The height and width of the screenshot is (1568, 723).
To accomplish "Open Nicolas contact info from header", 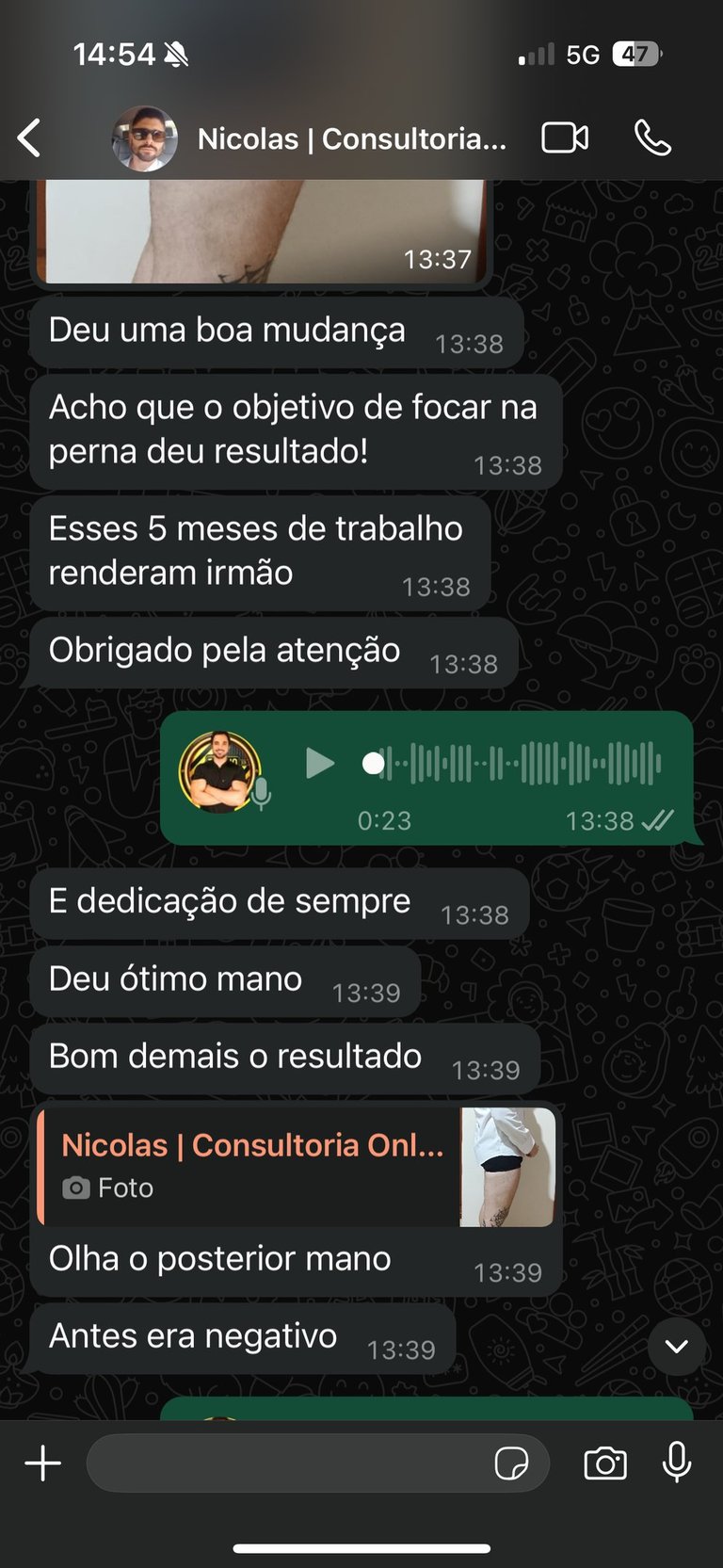I will coord(350,139).
